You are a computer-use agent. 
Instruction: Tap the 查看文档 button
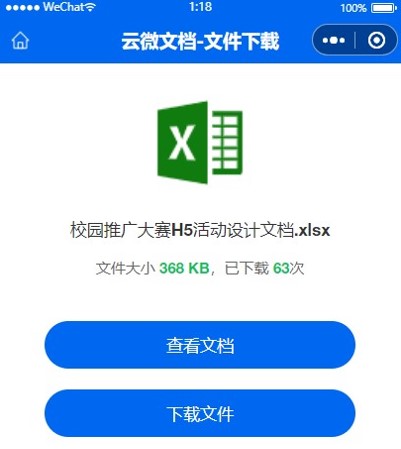[x=200, y=345]
